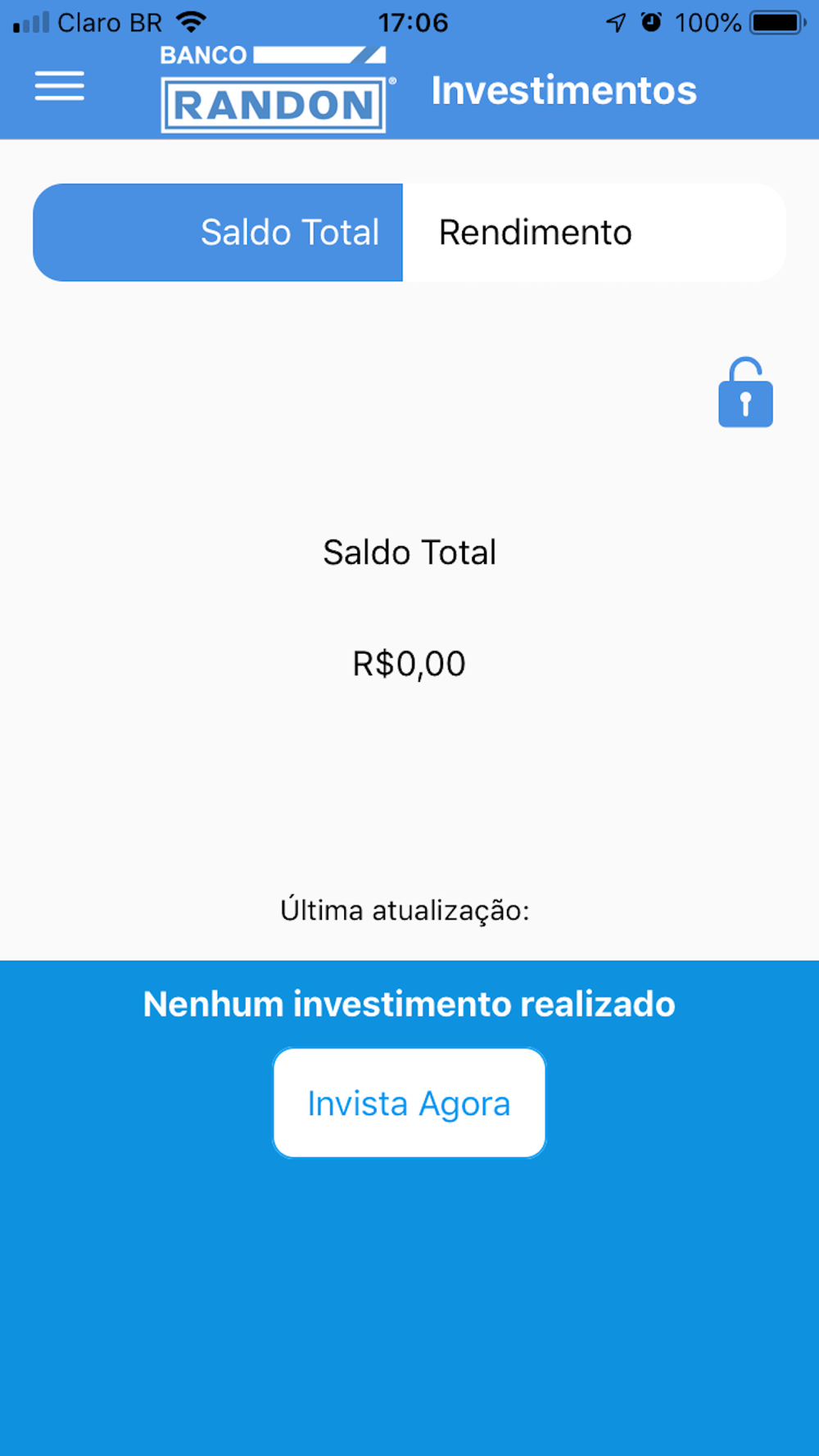Tap the padlock icon to hide balance

[x=745, y=392]
